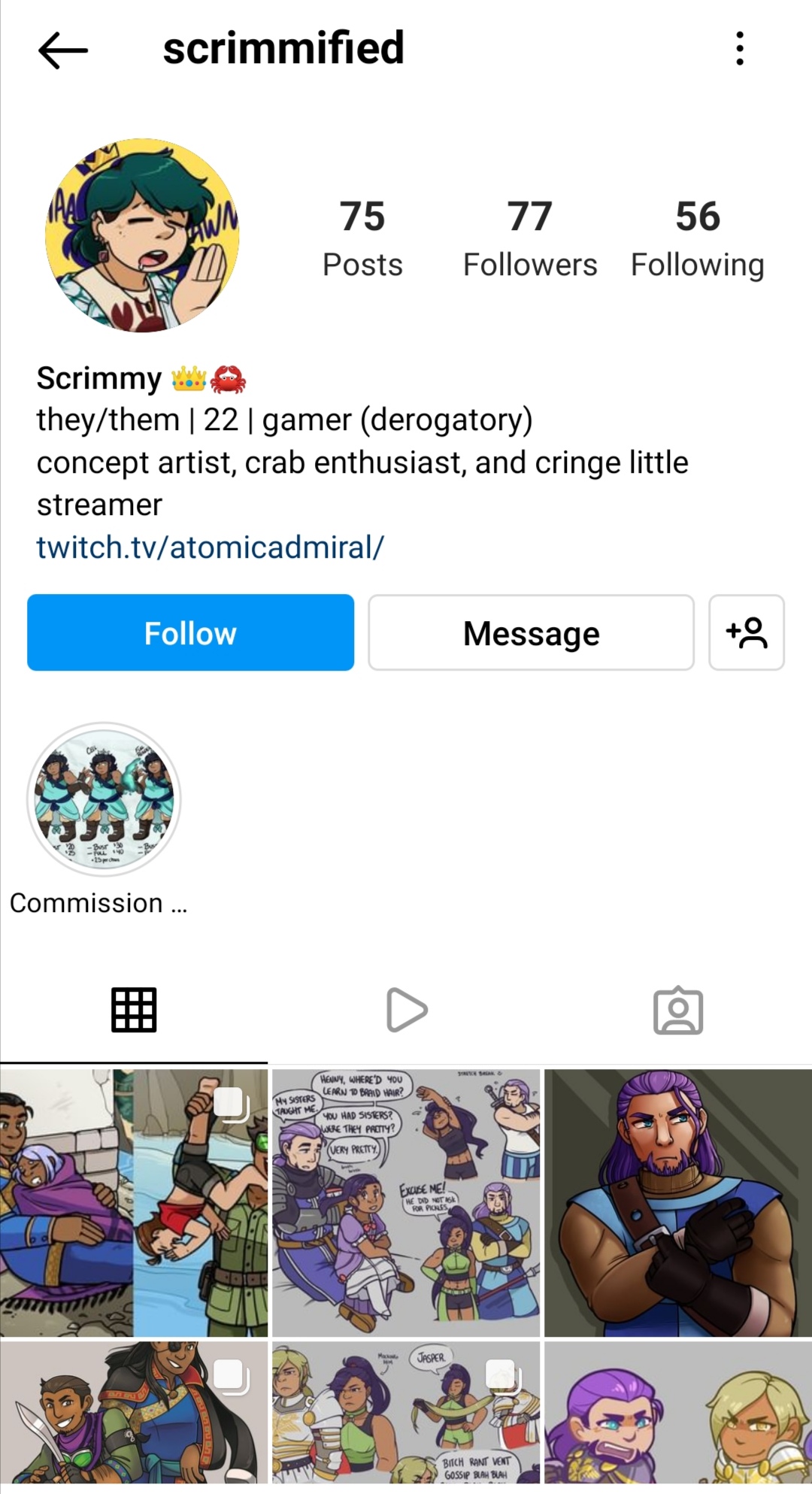Open the post with smiling man holding blade
This screenshot has width=812, height=1494.
click(x=134, y=1414)
